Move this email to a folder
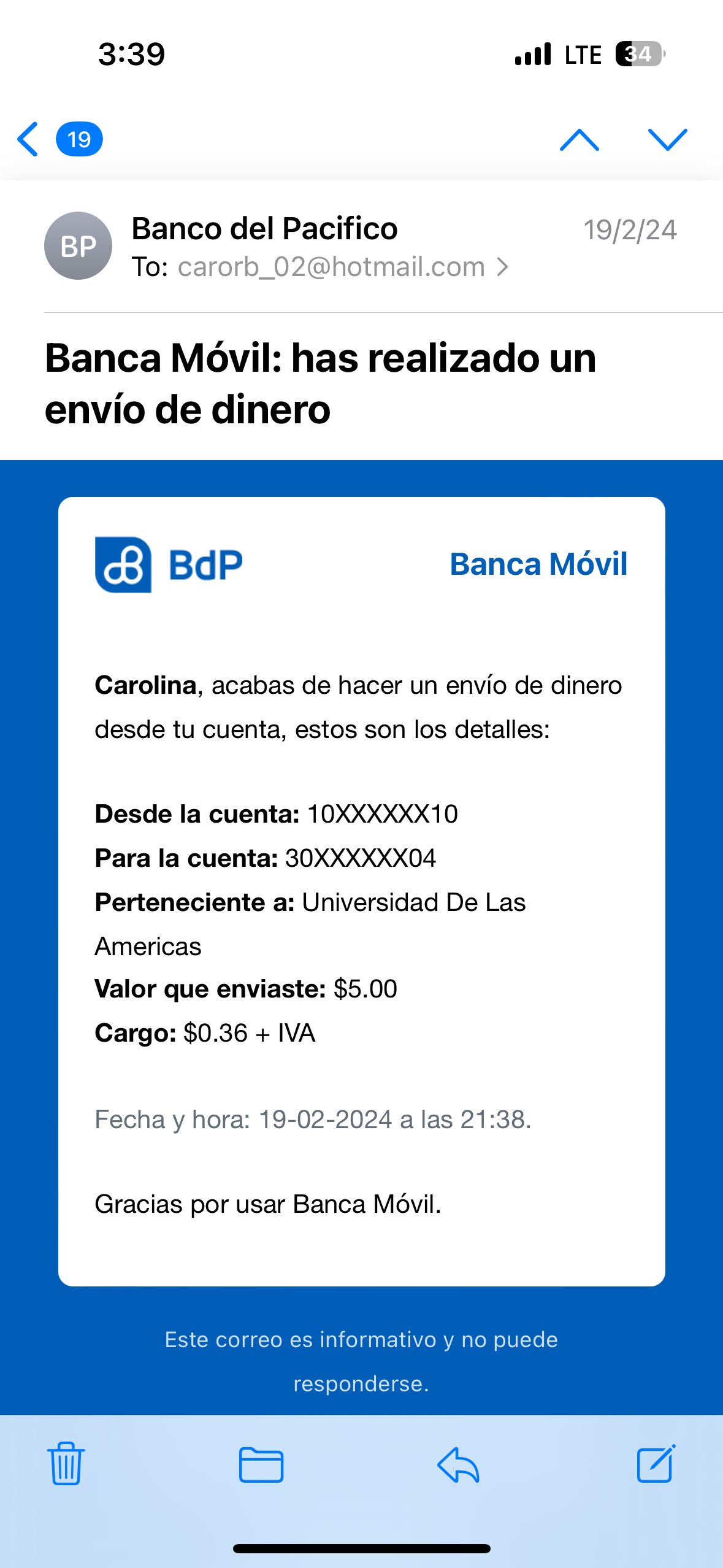Viewport: 723px width, 1568px height. tap(261, 1464)
